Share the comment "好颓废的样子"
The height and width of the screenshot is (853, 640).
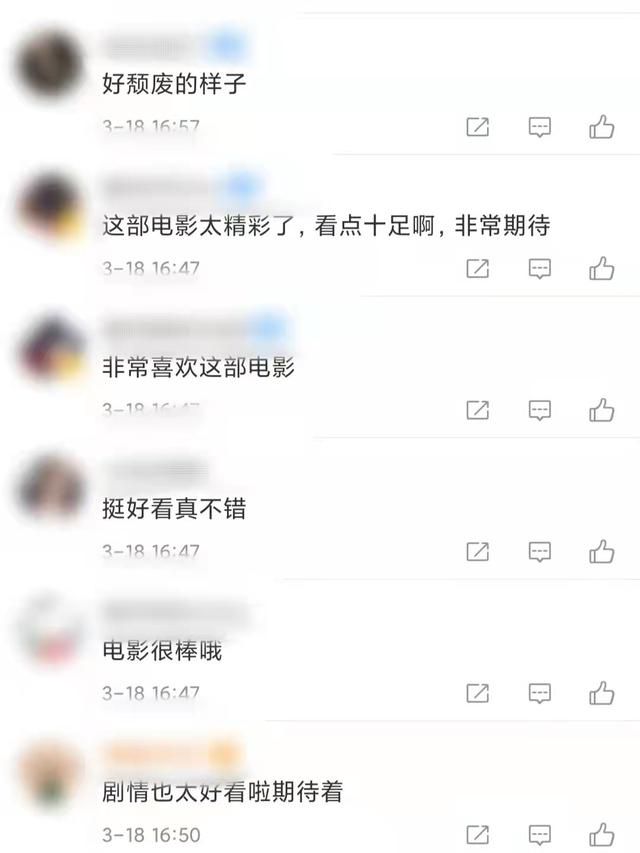pos(478,127)
